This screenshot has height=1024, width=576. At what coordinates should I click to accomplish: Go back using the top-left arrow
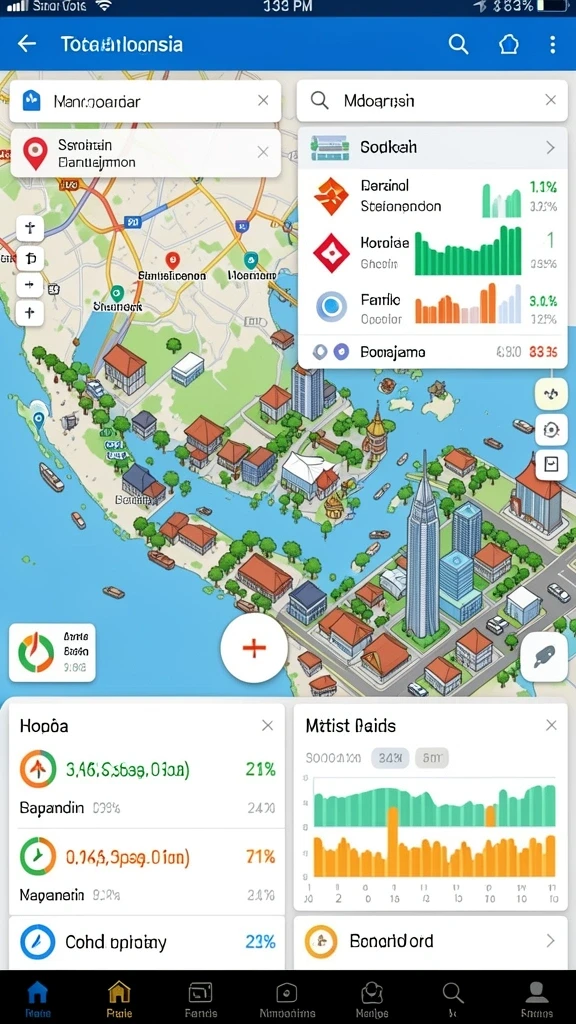tap(26, 44)
